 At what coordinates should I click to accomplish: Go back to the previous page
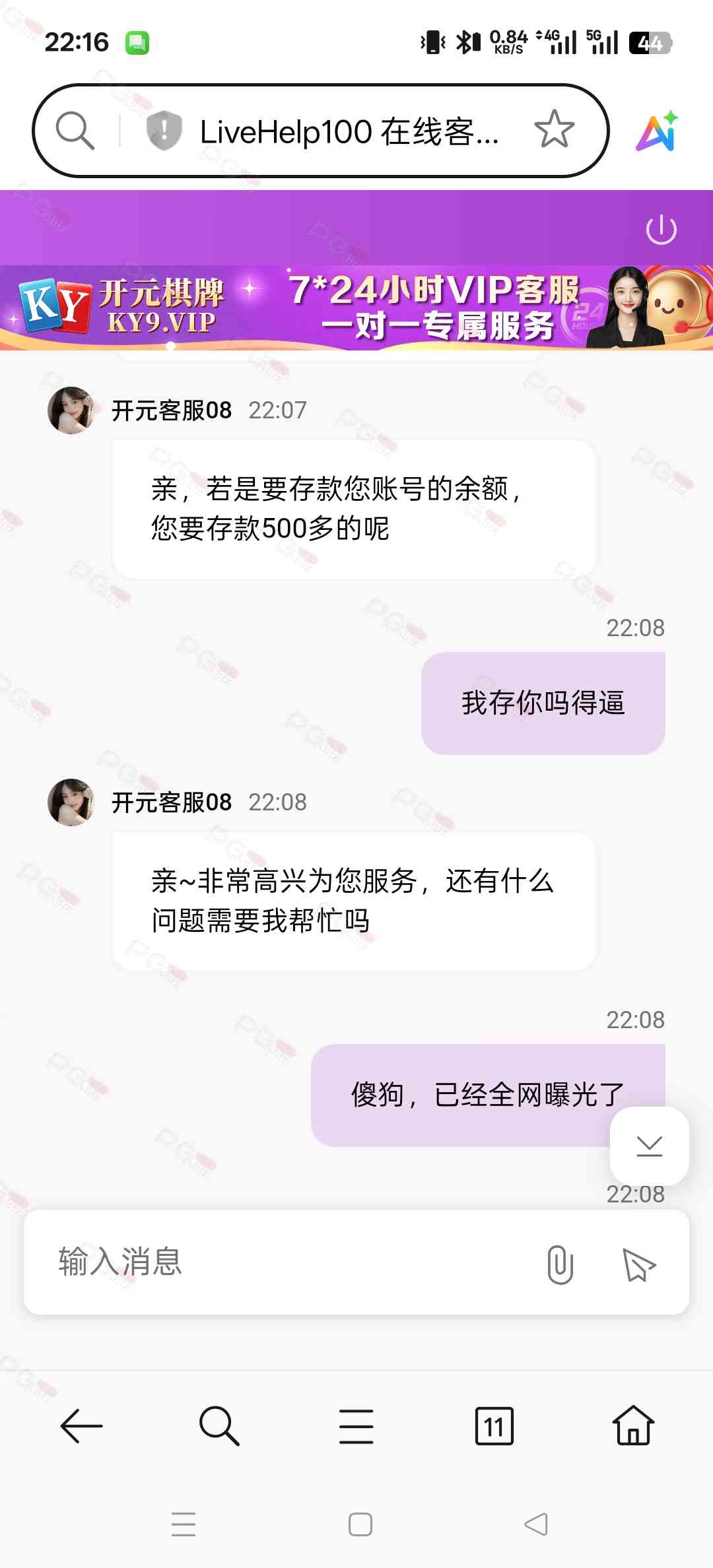(x=81, y=1425)
